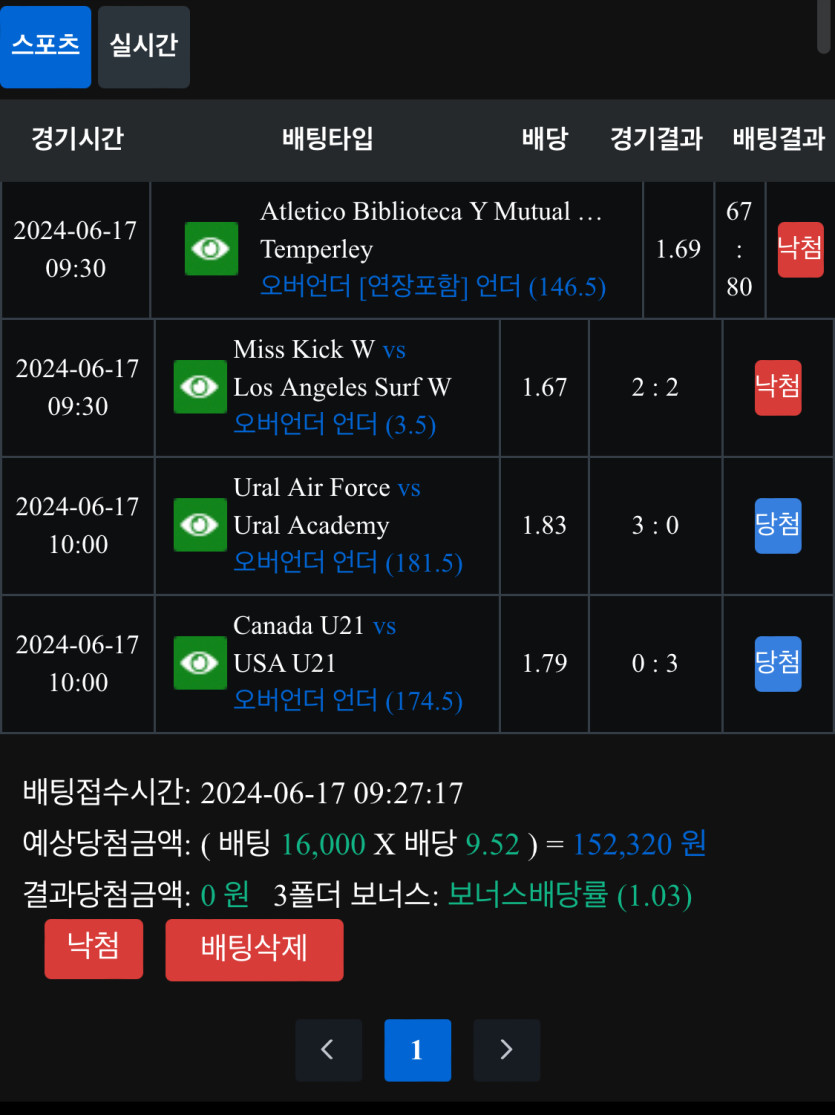Switch to the 스포츠 tab
Screen dimensions: 835x1115
click(46, 46)
